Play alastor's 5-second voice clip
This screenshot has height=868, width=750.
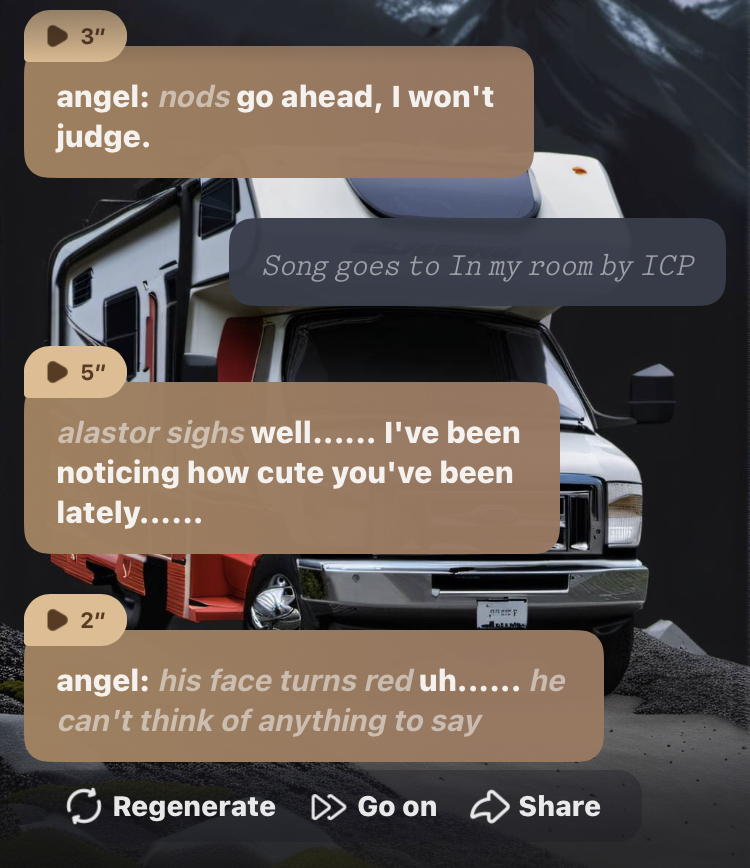coord(74,373)
